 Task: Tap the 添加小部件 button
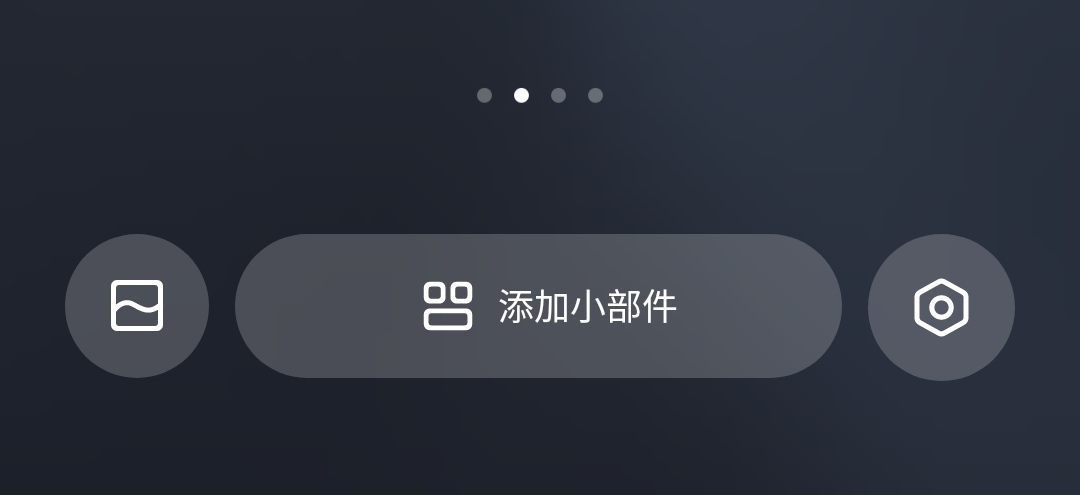tap(538, 306)
